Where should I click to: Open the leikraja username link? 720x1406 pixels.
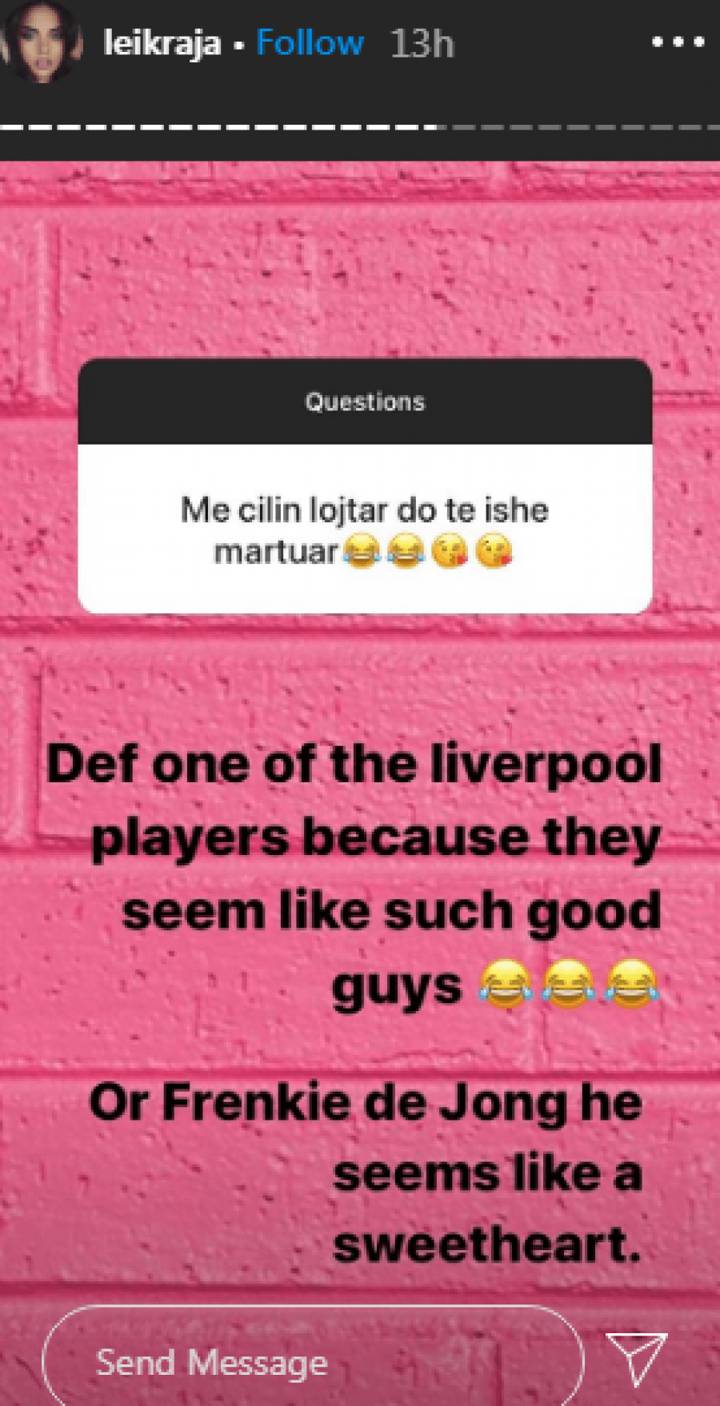162,44
